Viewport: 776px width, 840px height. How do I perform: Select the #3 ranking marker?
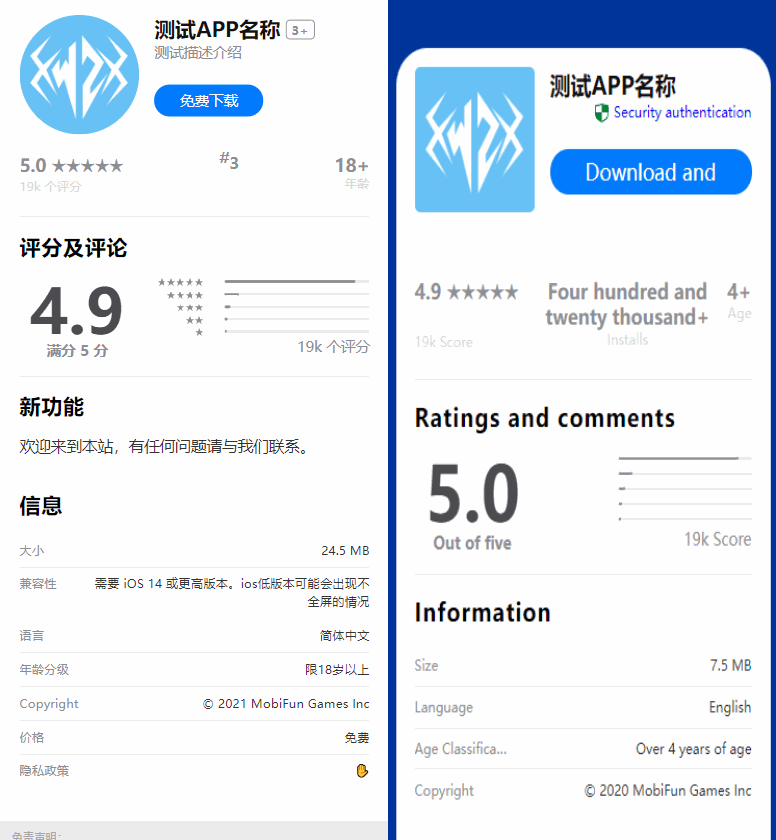[228, 163]
